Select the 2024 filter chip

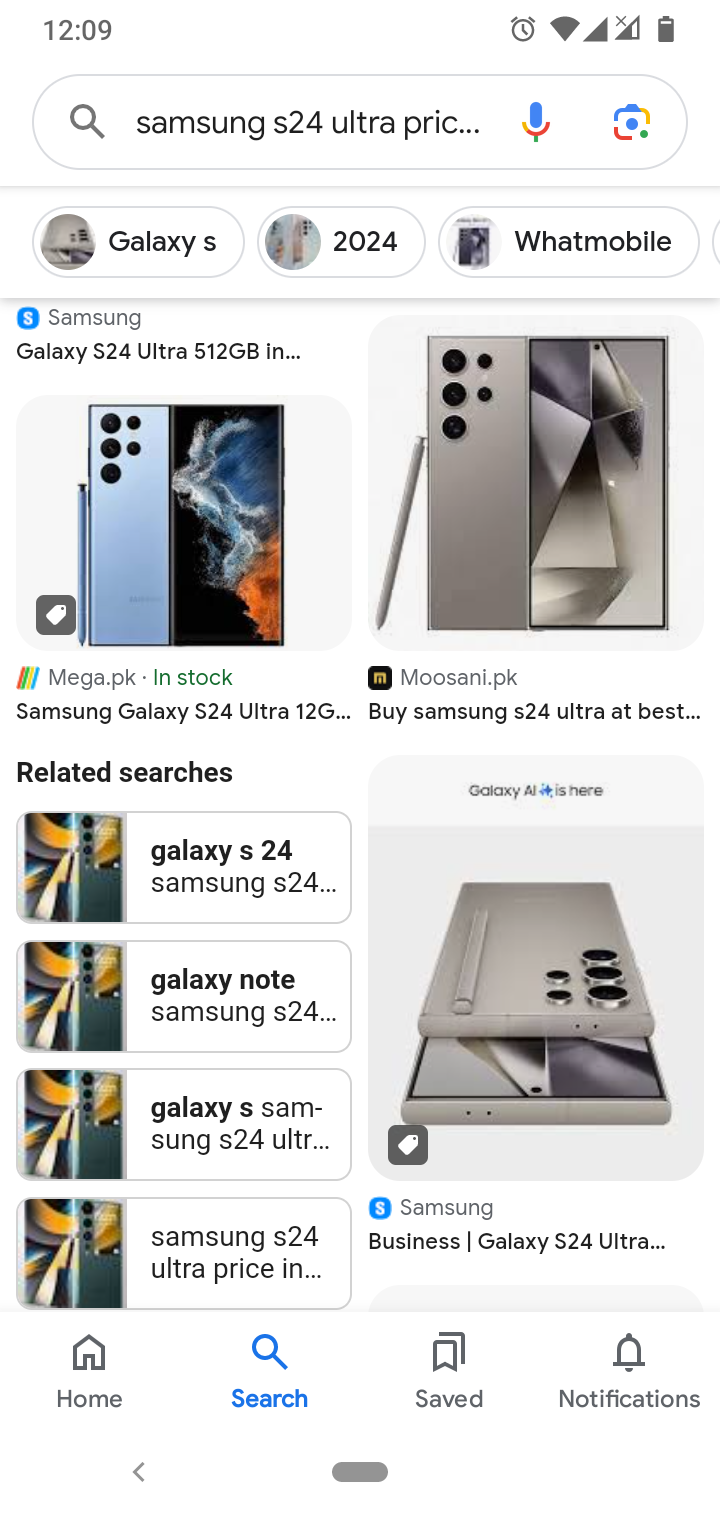(x=341, y=242)
